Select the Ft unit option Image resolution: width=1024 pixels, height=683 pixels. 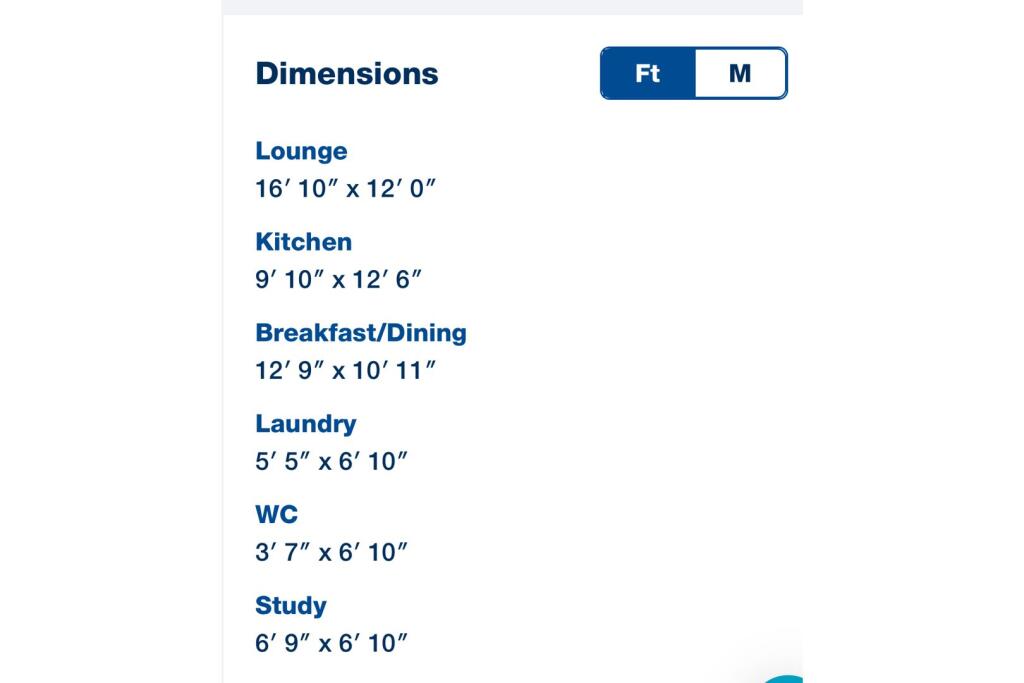(648, 73)
